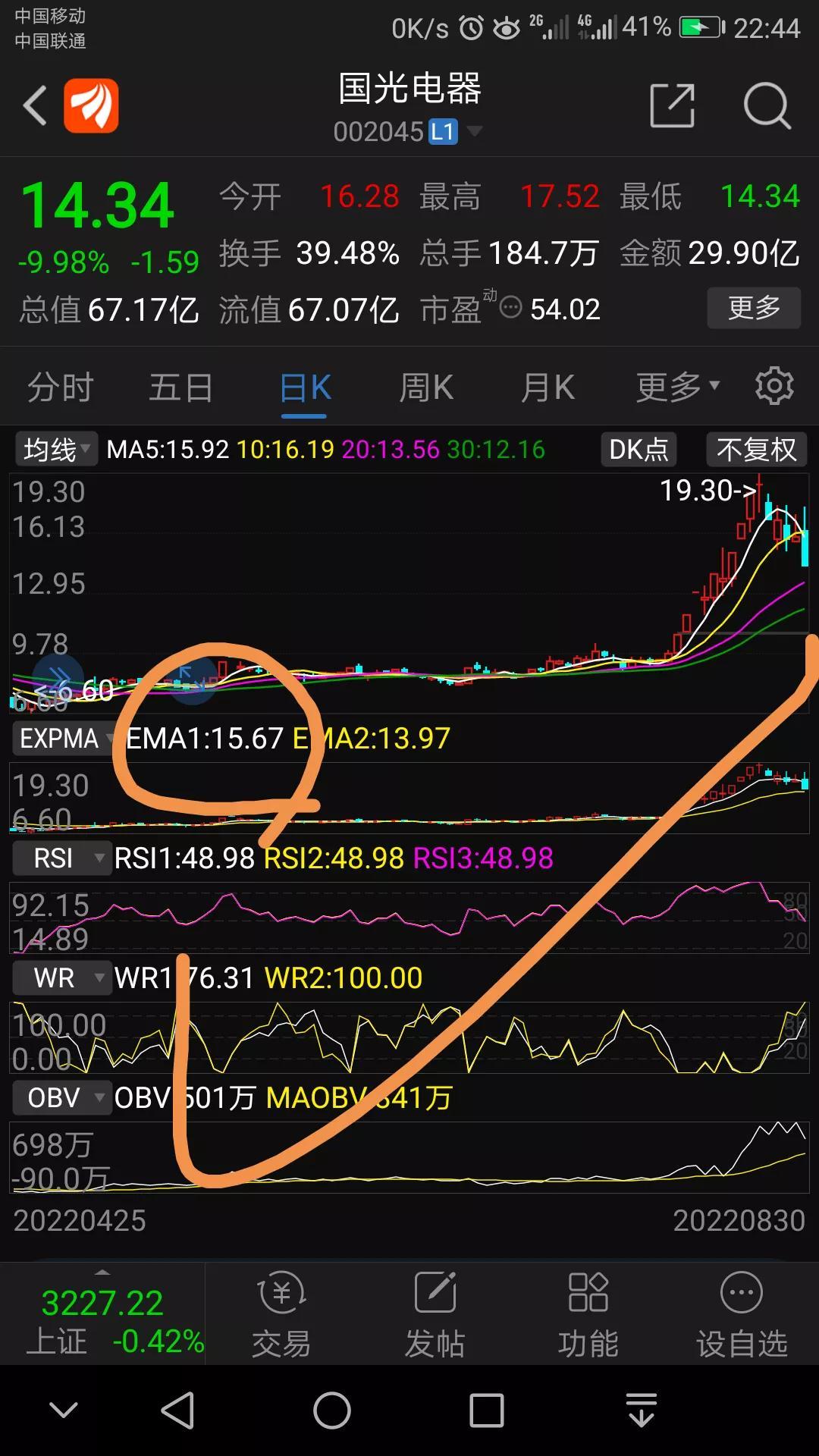The image size is (819, 1456).
Task: Switch to 周K chart tab
Action: tap(426, 388)
